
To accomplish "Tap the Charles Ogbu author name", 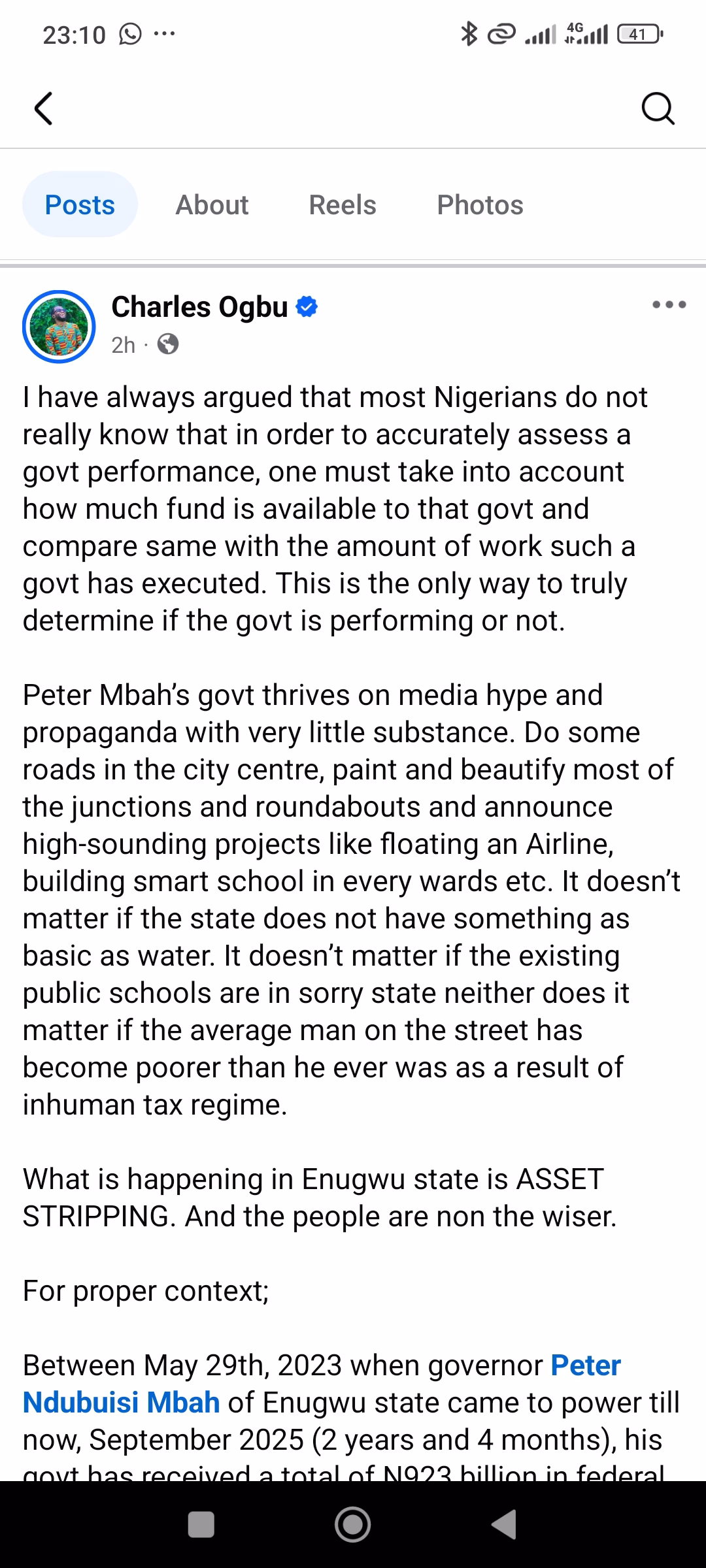I will (200, 306).
